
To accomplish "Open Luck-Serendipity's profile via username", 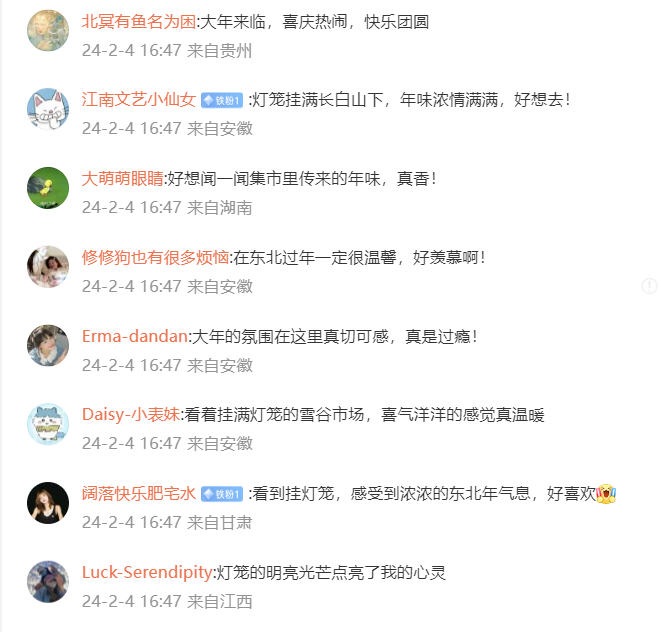I will (147, 572).
